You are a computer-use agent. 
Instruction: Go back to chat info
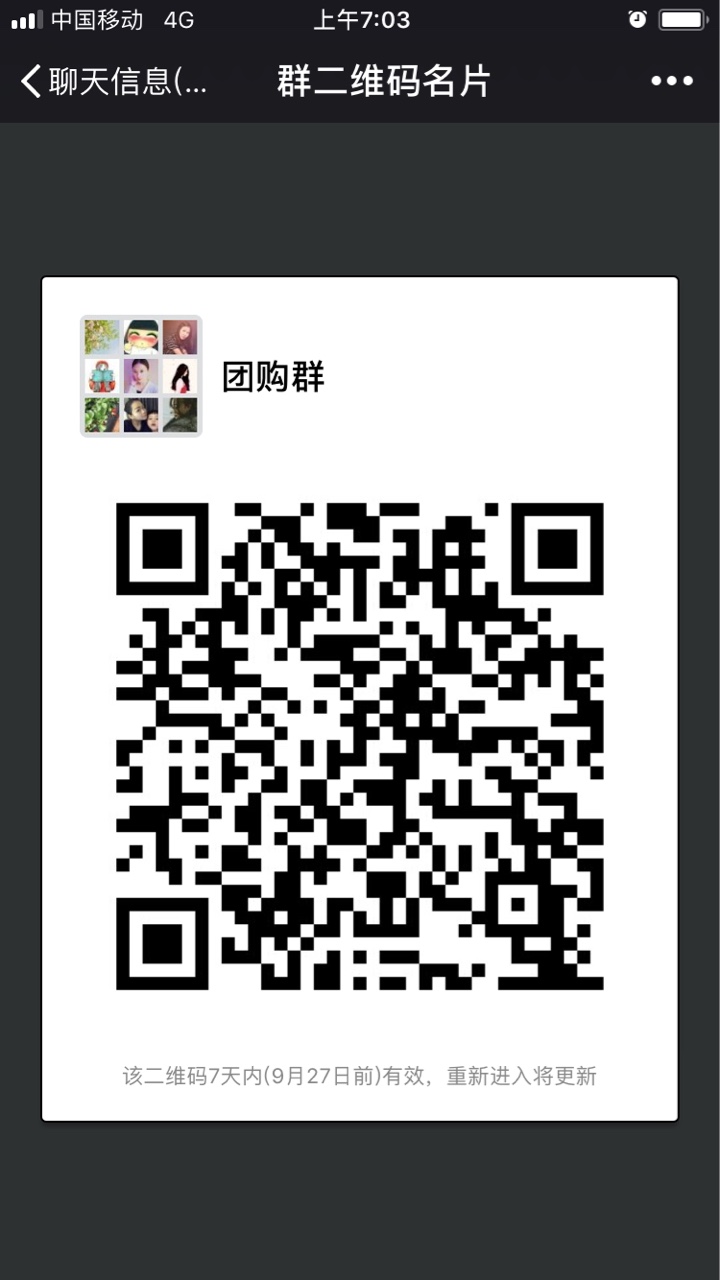[x=110, y=82]
